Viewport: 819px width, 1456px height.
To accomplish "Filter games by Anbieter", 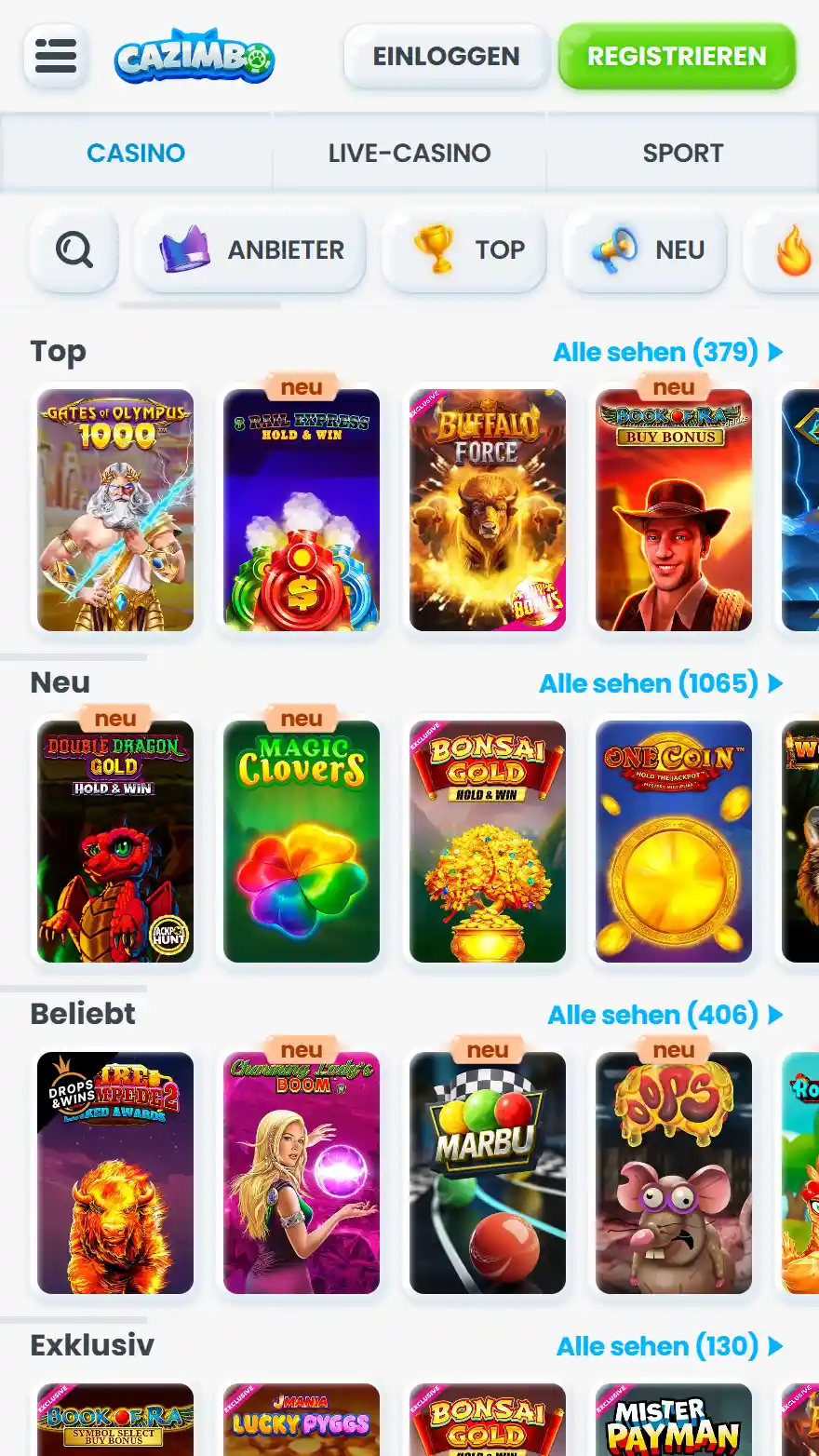I will pyautogui.click(x=249, y=249).
